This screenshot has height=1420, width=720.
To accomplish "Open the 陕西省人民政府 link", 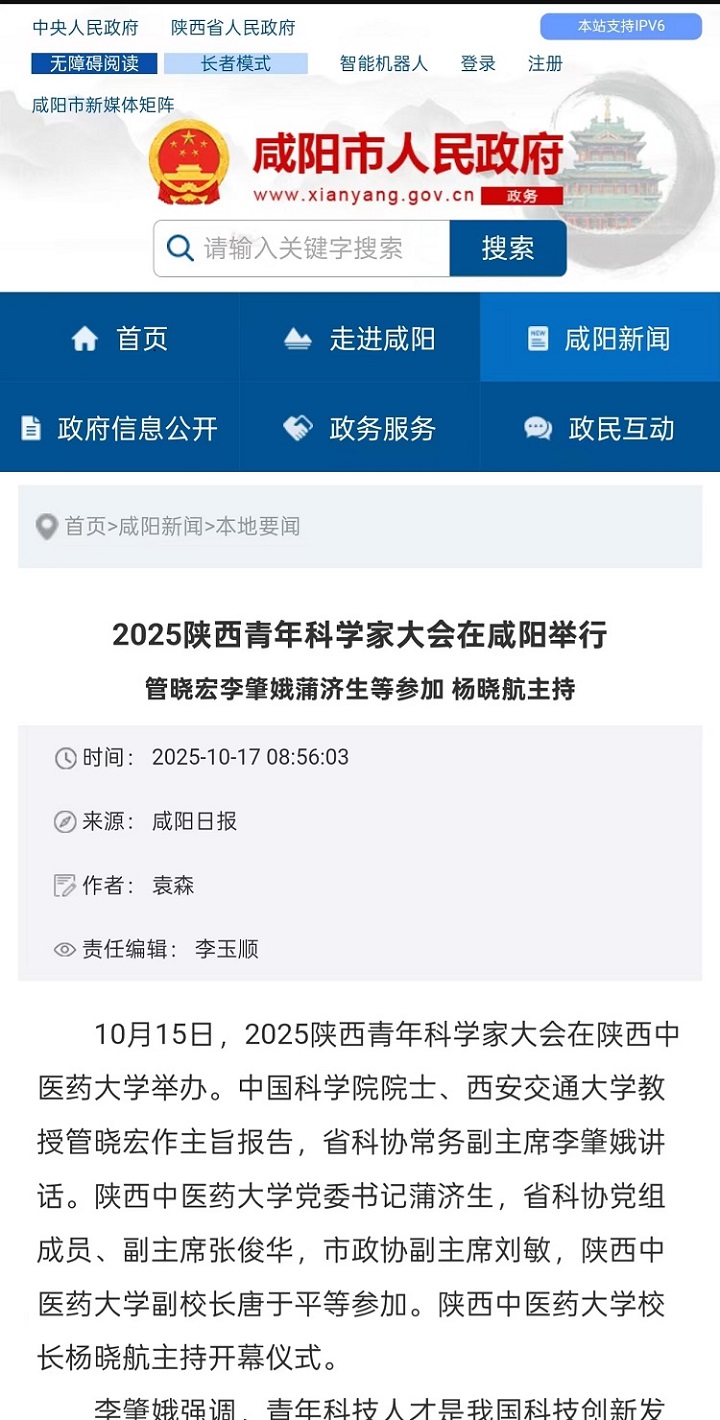I will (x=233, y=28).
